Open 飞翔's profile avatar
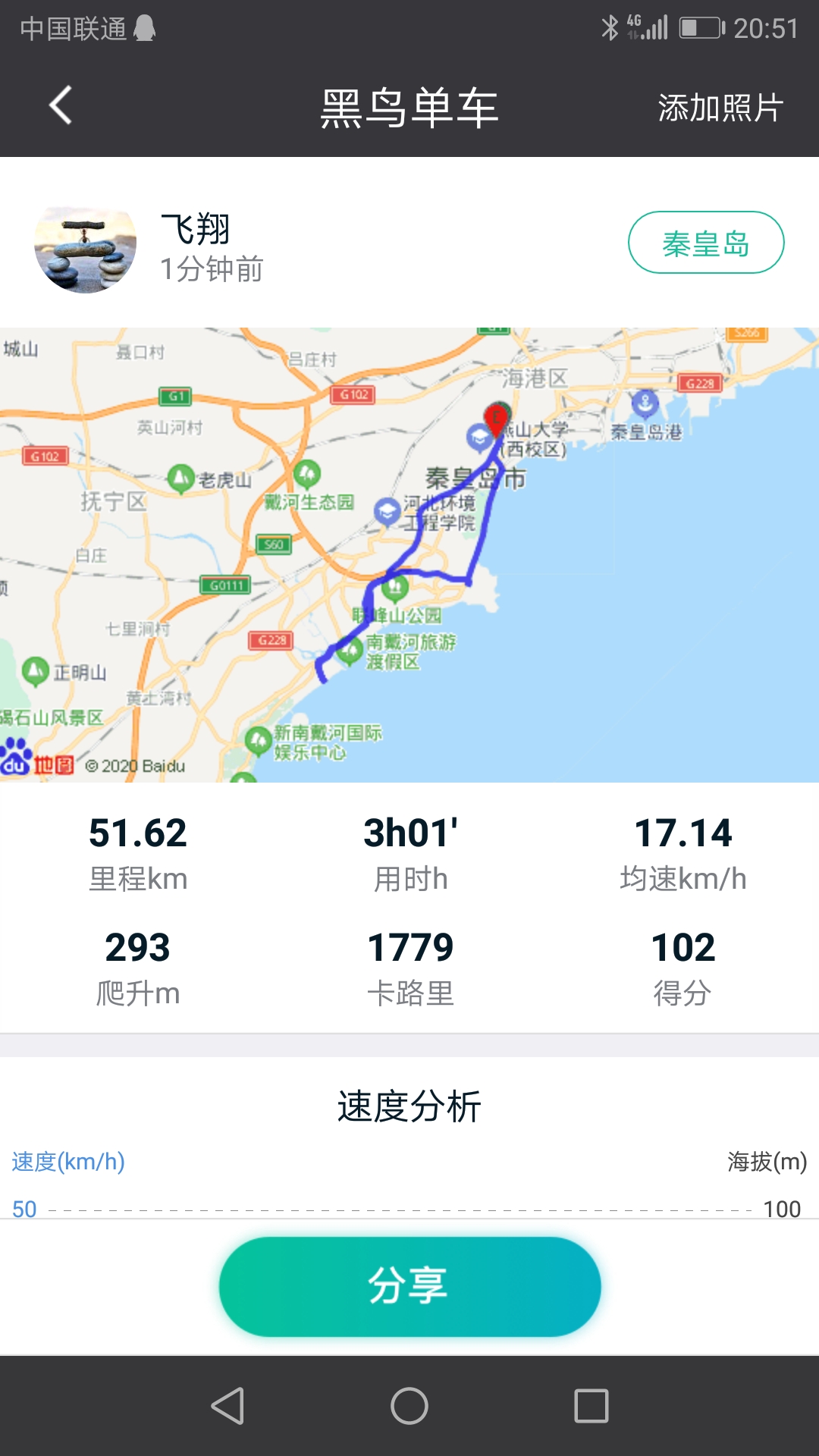This screenshot has height=1456, width=819. point(86,249)
